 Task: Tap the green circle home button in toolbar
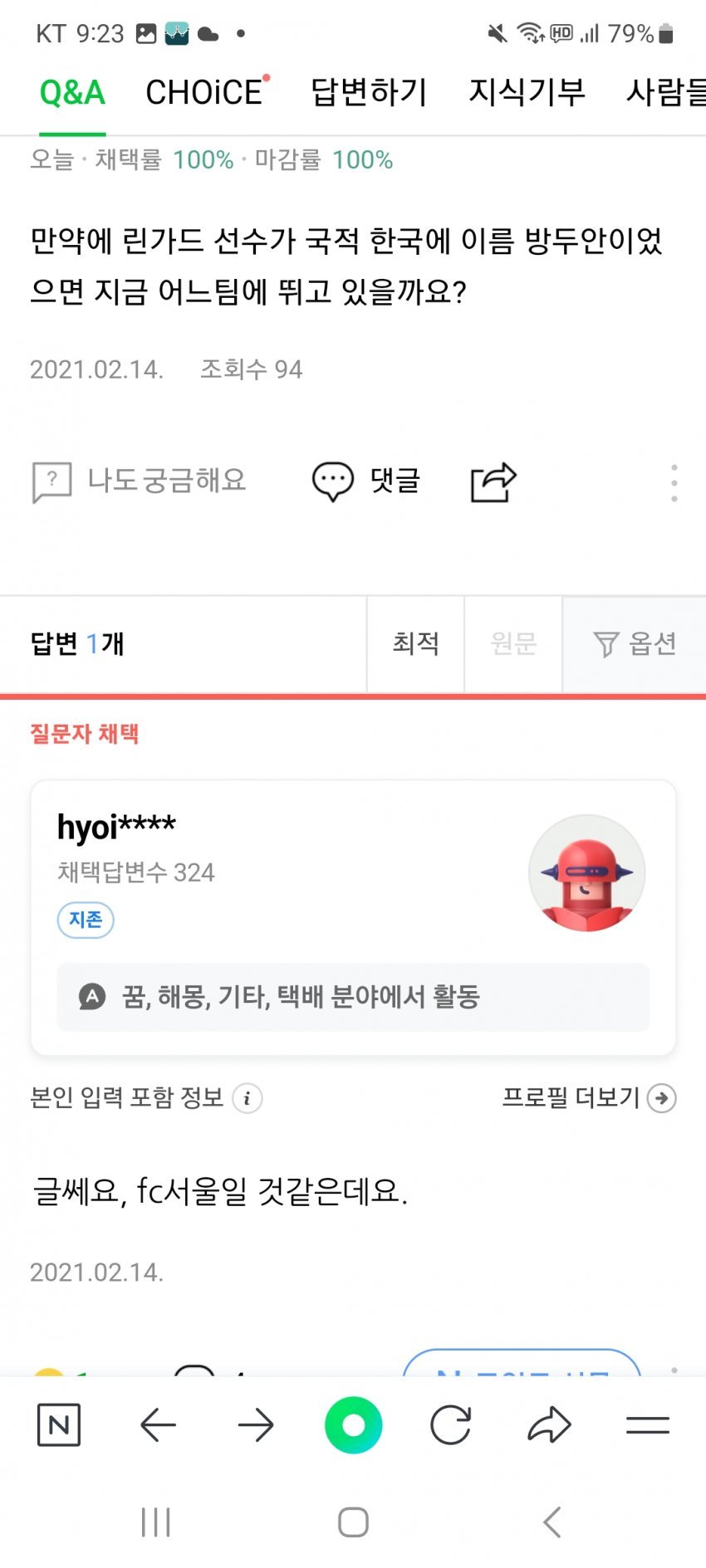coord(353,1424)
